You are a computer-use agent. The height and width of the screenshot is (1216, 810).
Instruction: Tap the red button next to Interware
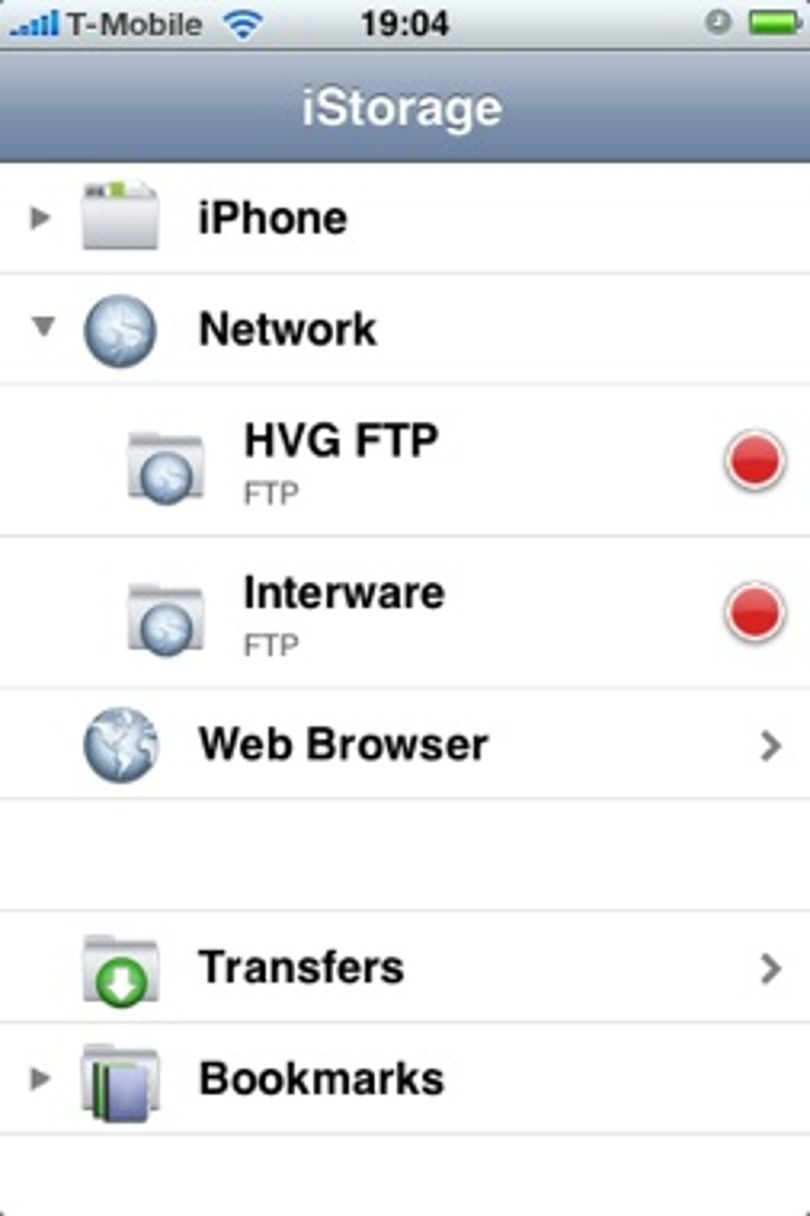click(x=755, y=612)
